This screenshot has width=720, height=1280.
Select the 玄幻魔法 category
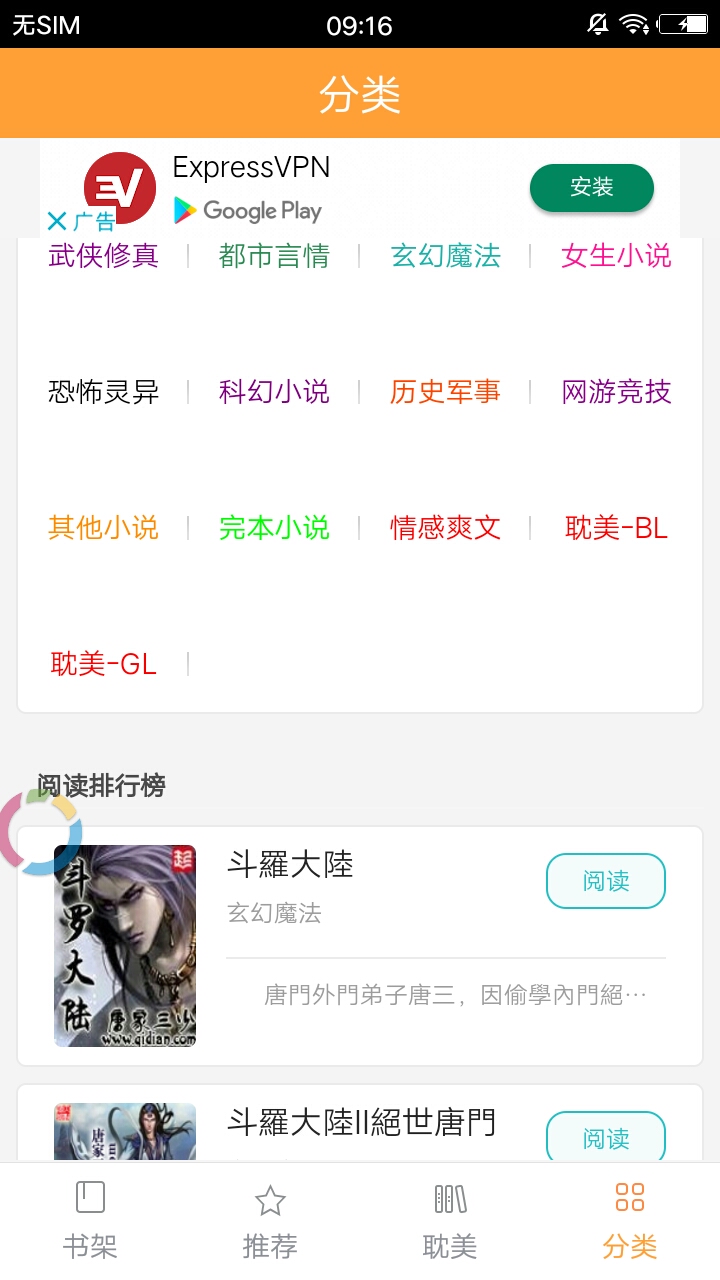[445, 256]
